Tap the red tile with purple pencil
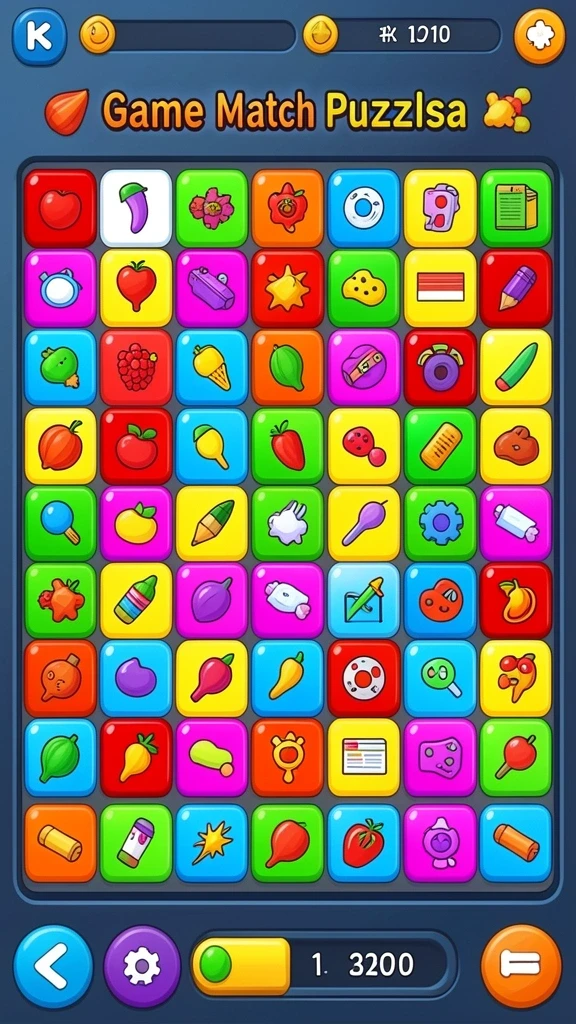The image size is (576, 1024). point(516,288)
